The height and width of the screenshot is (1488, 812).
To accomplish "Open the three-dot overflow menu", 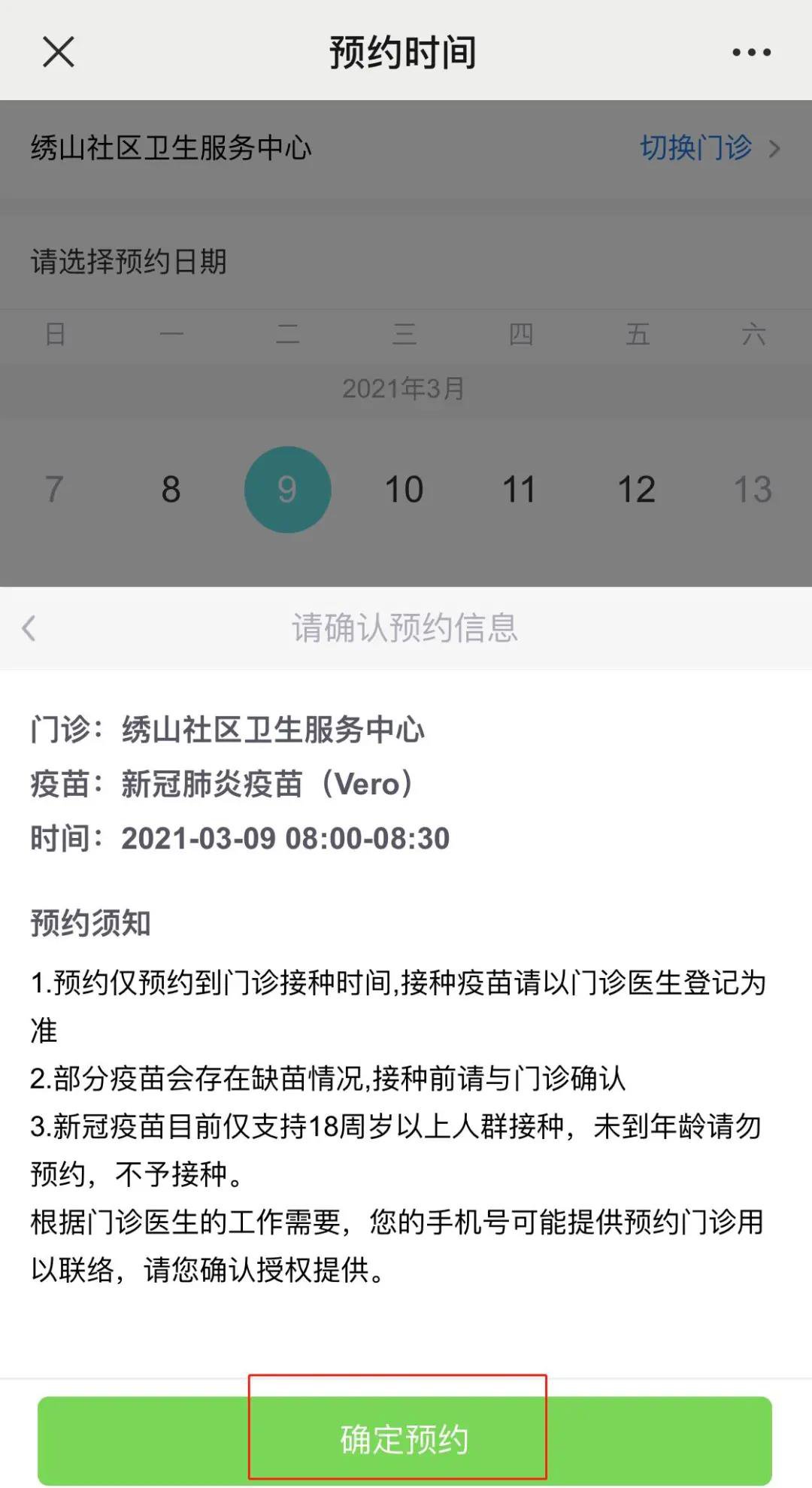I will pos(751,52).
